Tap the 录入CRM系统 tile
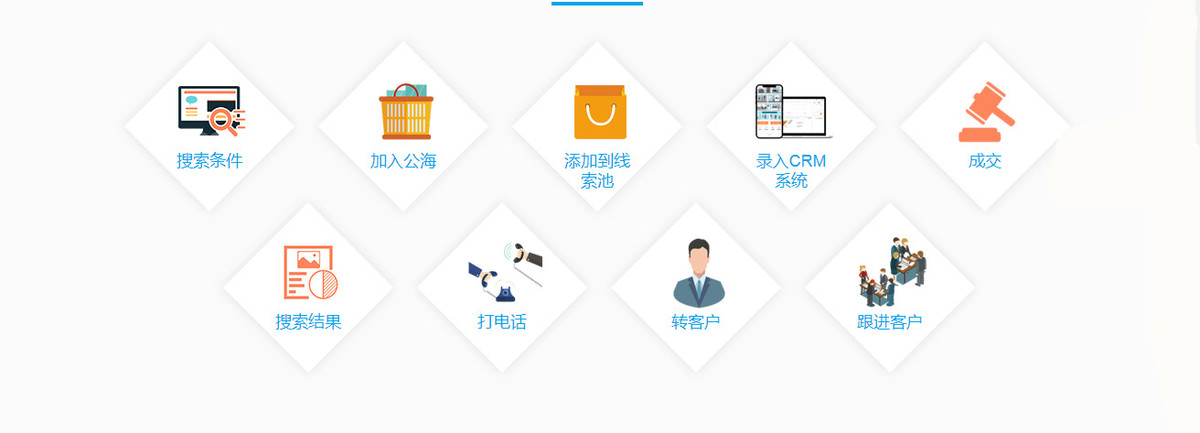This screenshot has height=433, width=1200. (x=791, y=127)
